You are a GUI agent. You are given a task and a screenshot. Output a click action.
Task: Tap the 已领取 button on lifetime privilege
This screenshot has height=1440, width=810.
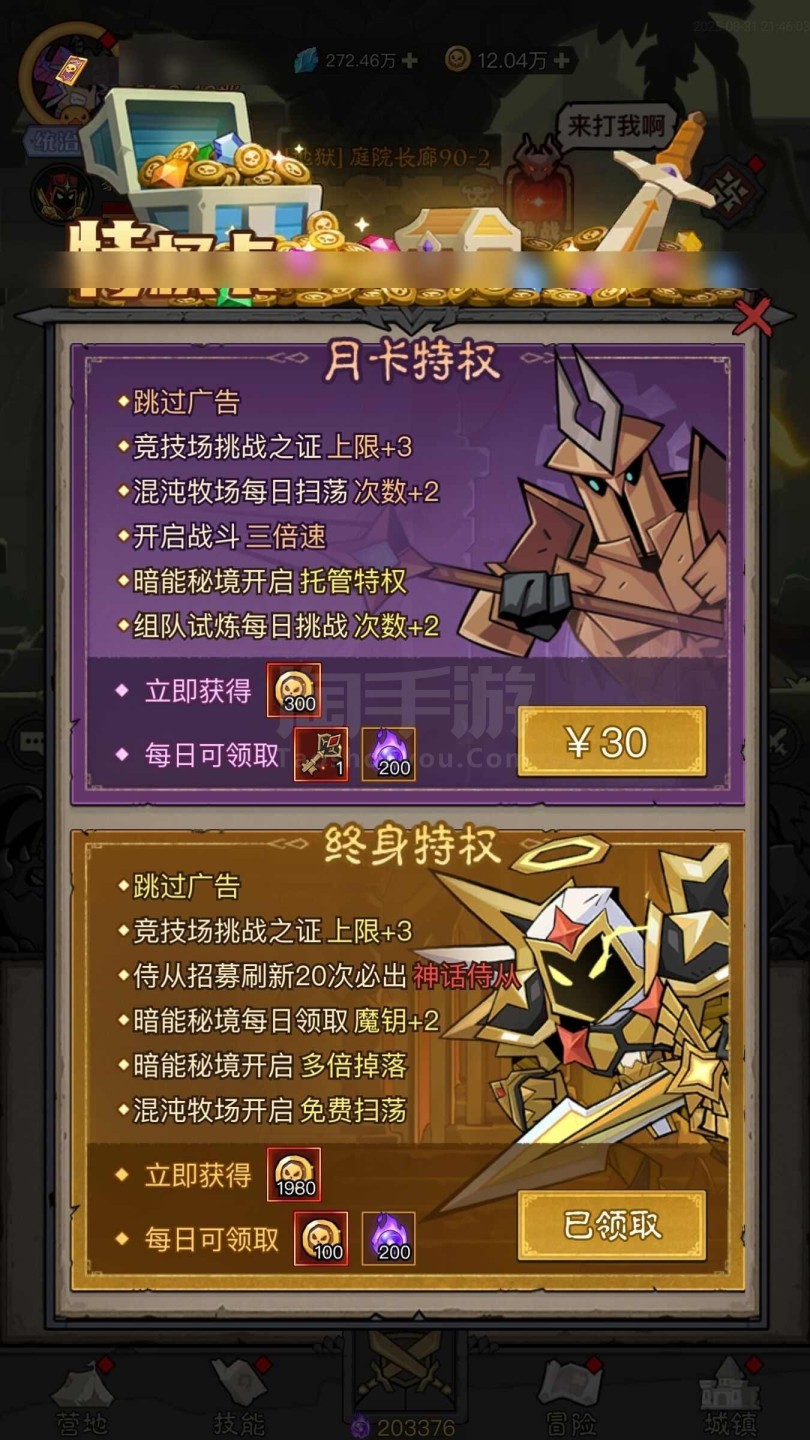click(x=612, y=1225)
